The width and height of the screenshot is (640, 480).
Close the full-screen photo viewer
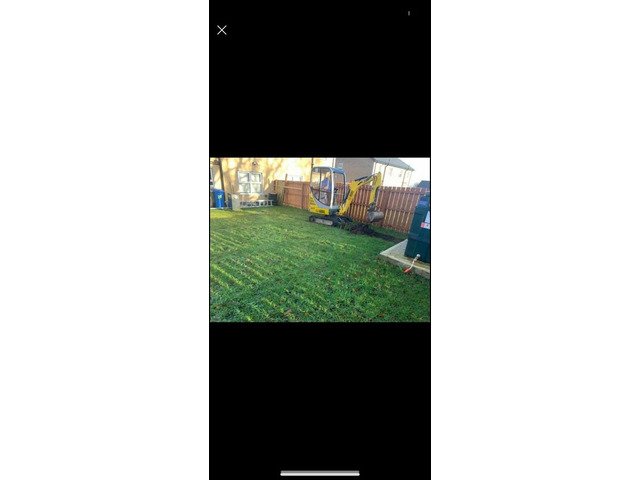click(x=222, y=30)
